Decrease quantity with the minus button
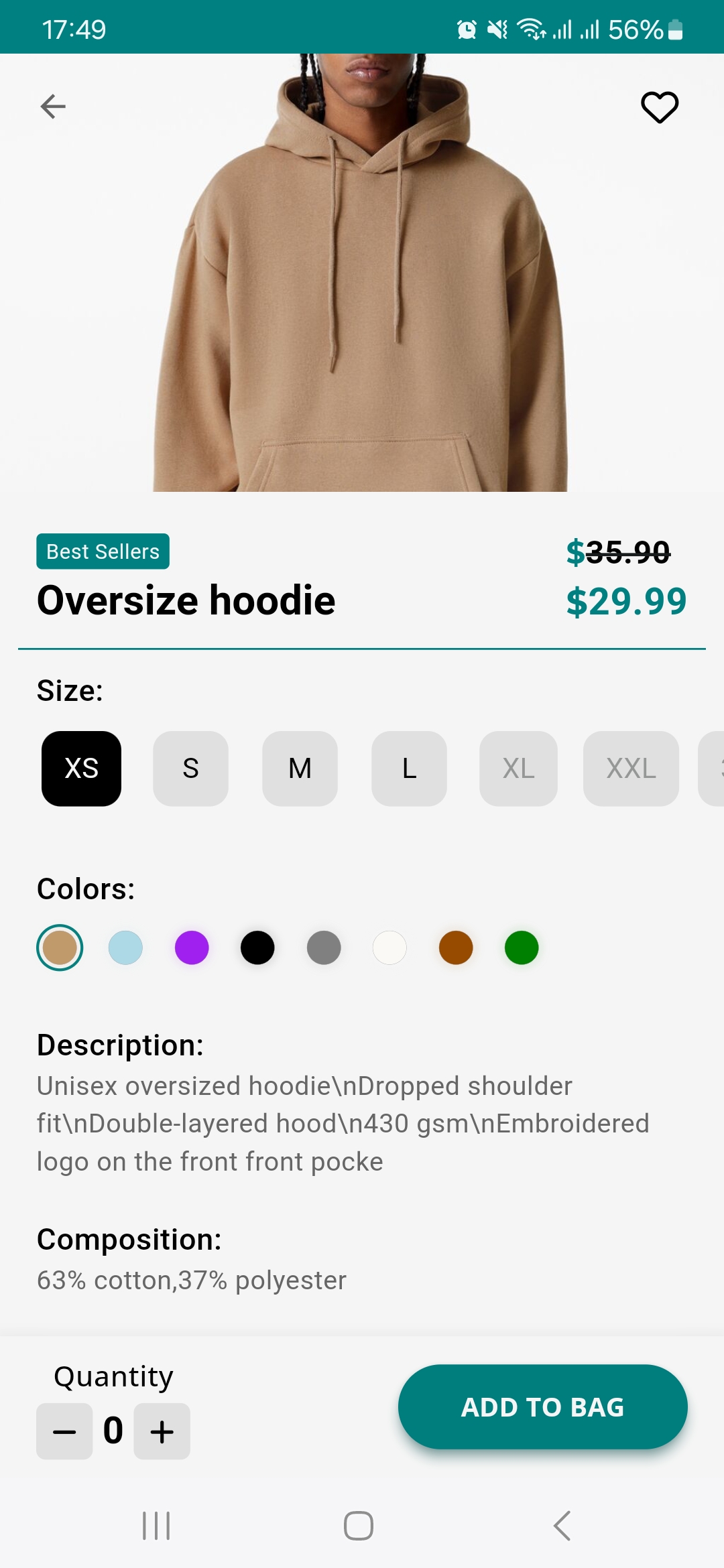The width and height of the screenshot is (724, 1568). (x=64, y=1431)
